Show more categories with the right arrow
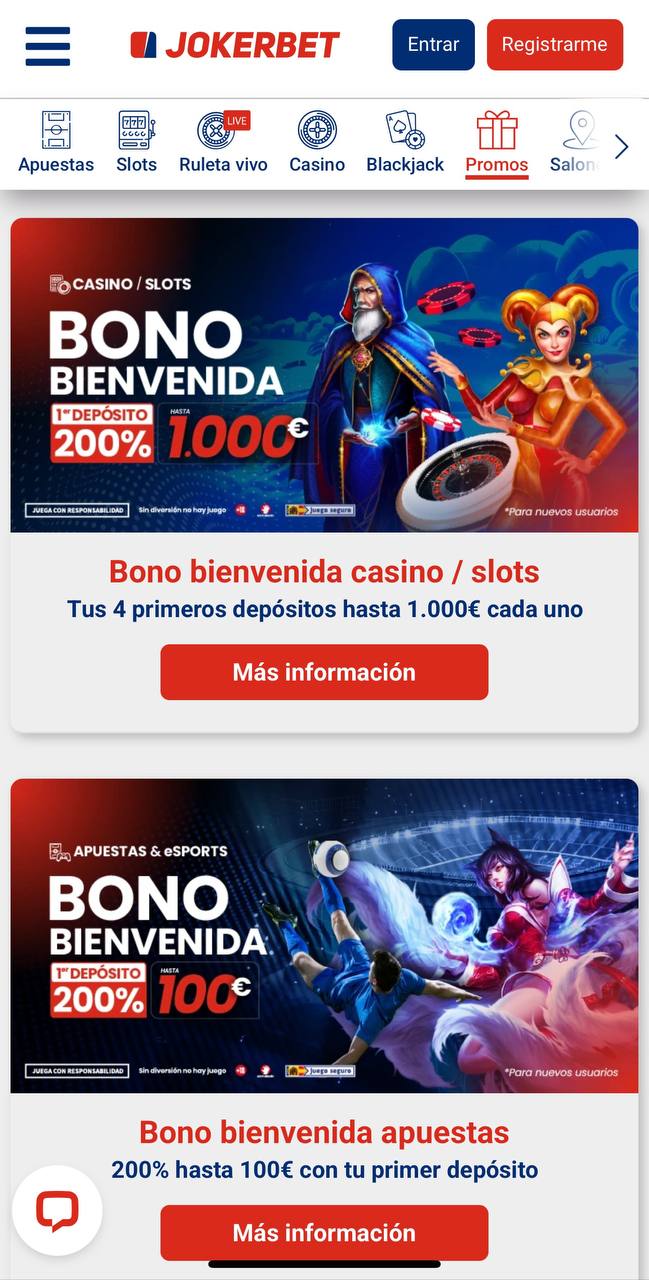The height and width of the screenshot is (1280, 649). coord(622,147)
